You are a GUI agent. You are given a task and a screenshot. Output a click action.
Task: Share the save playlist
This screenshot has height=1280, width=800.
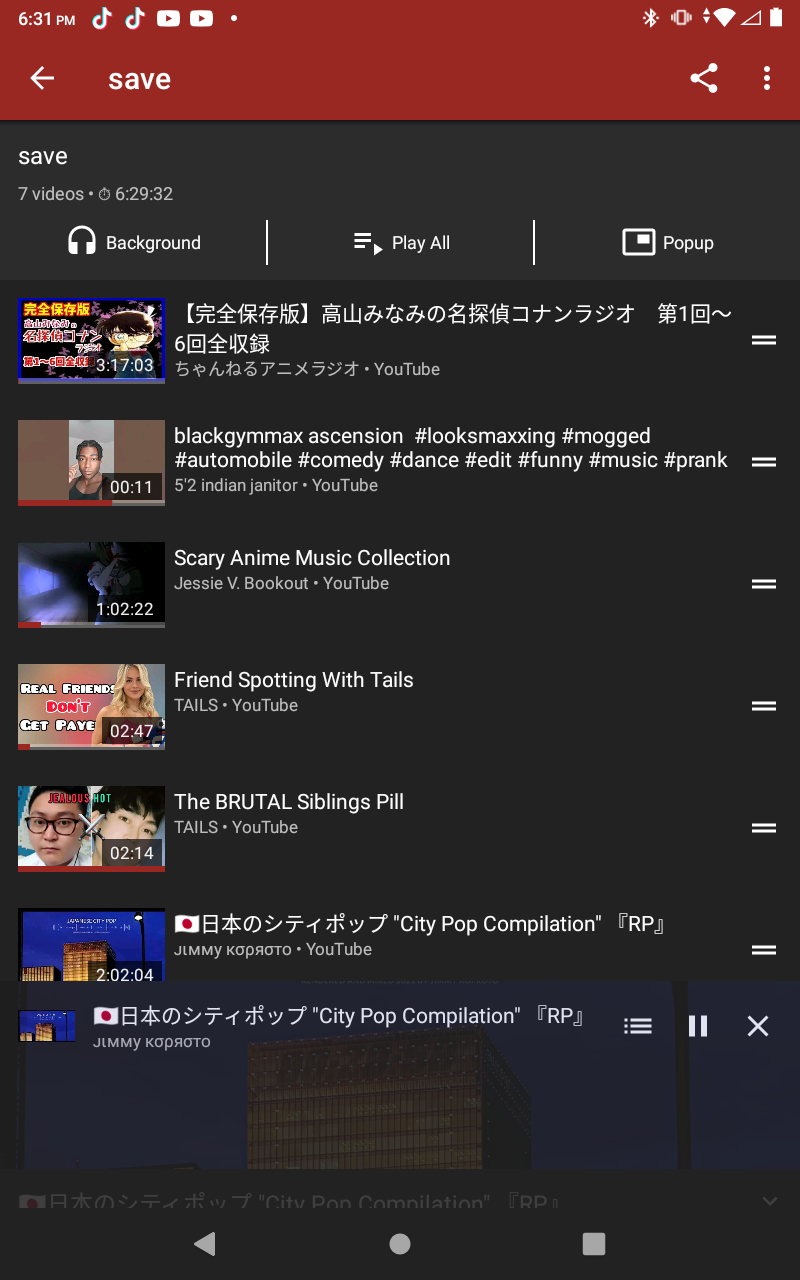(x=704, y=79)
